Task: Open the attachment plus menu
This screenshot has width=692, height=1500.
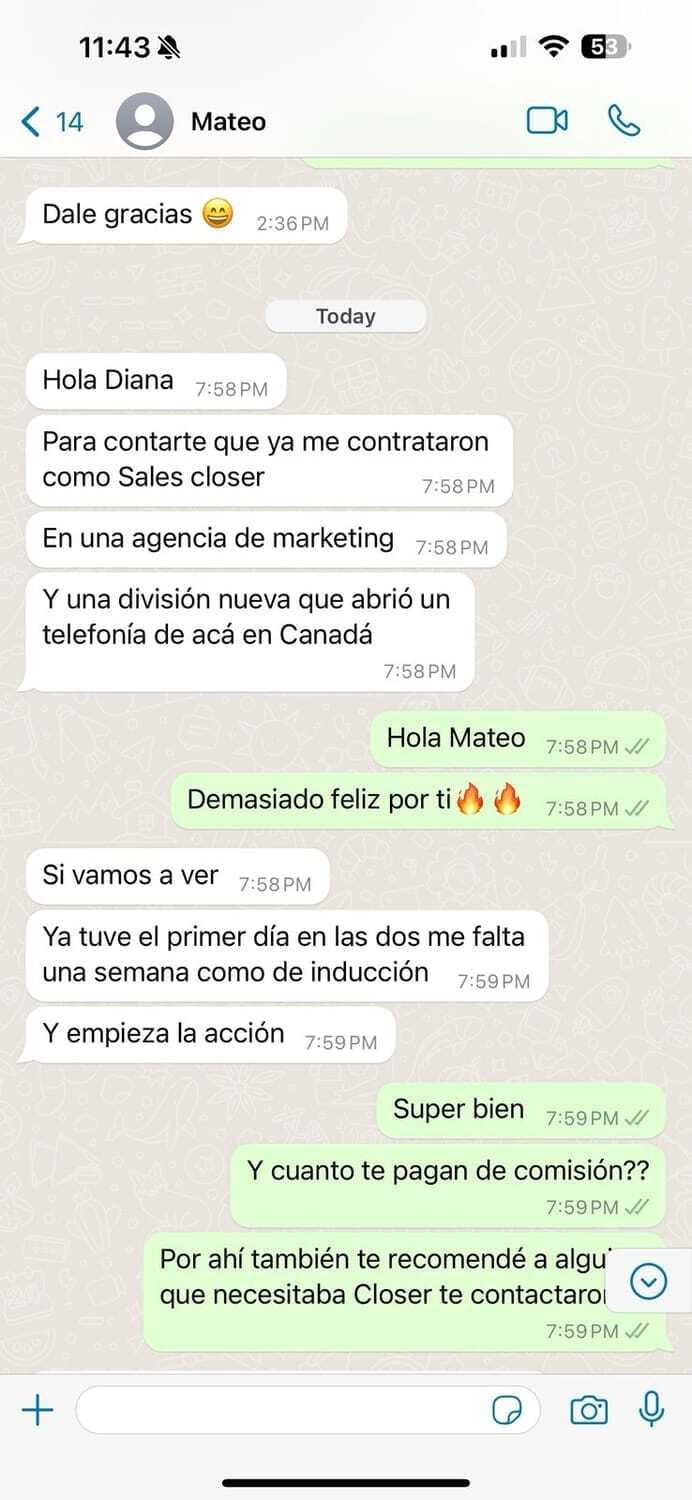Action: [x=37, y=1411]
